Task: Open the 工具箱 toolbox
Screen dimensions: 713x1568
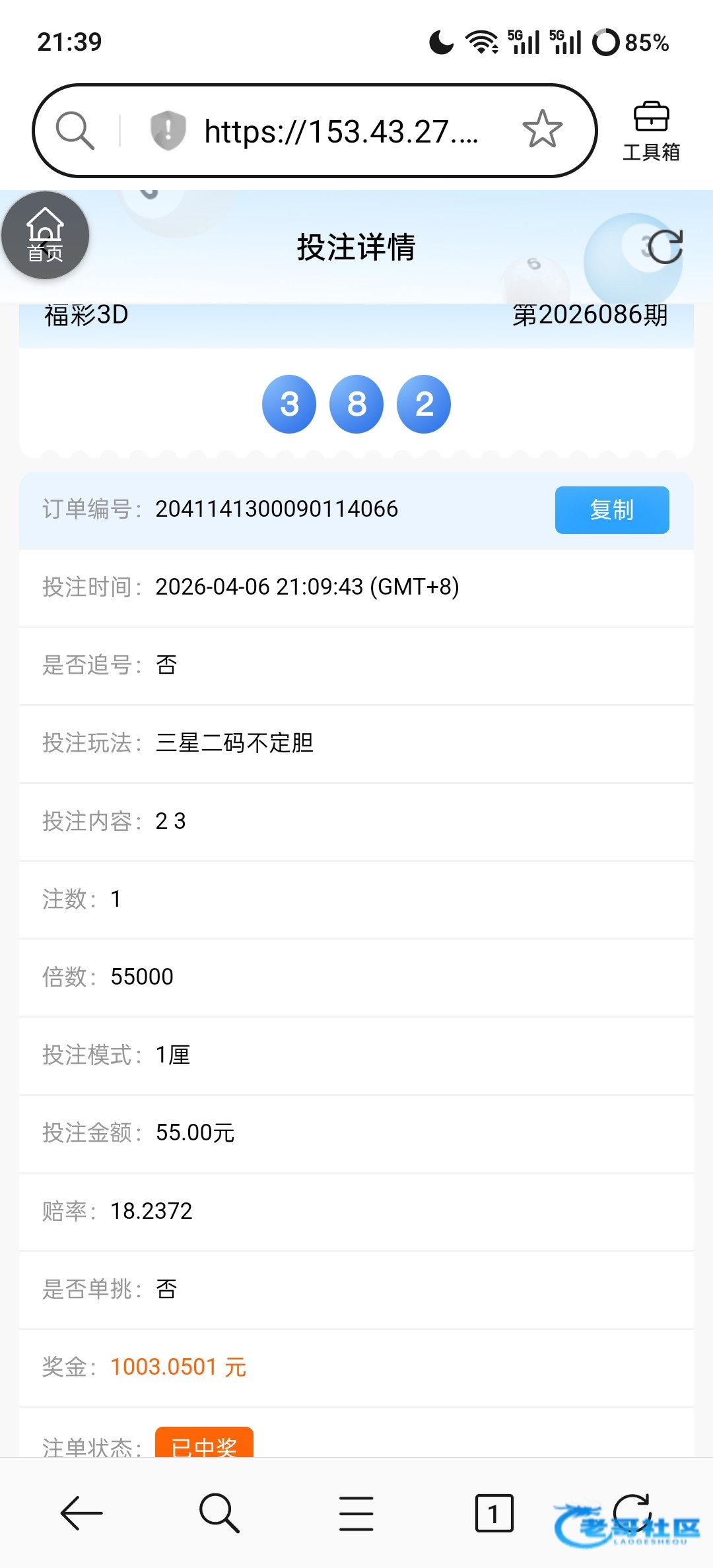Action: 651,131
